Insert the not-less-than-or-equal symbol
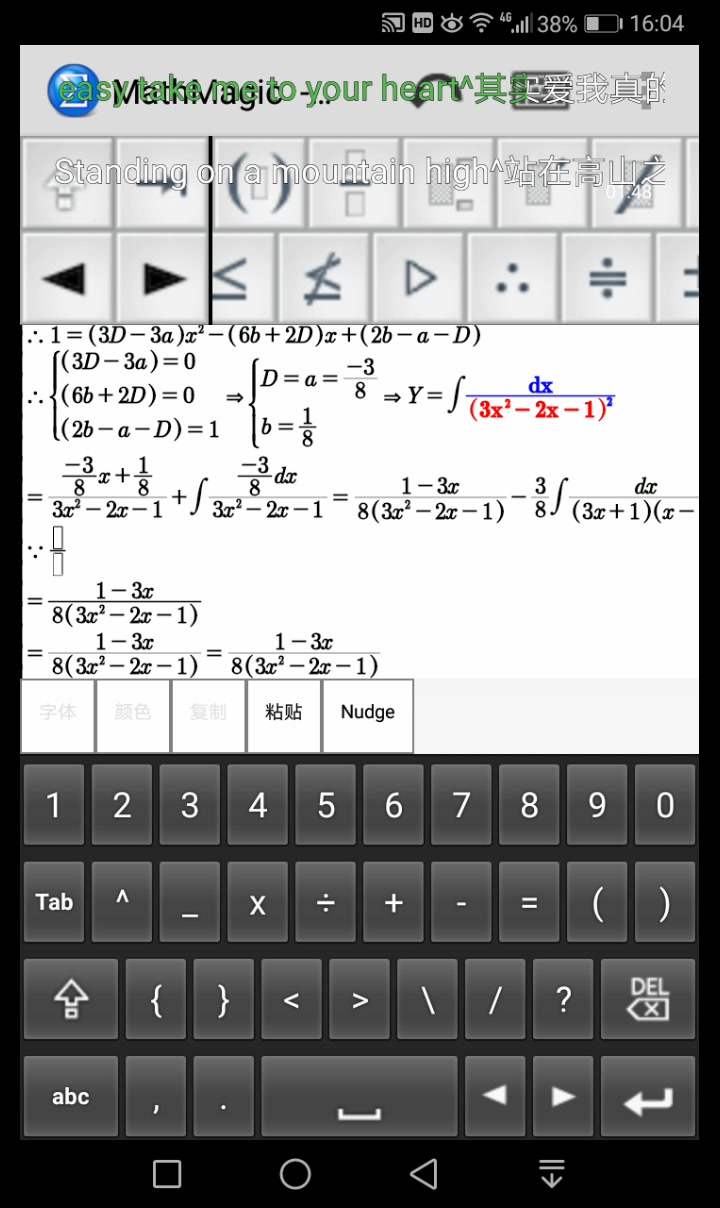This screenshot has width=720, height=1208. tap(322, 279)
